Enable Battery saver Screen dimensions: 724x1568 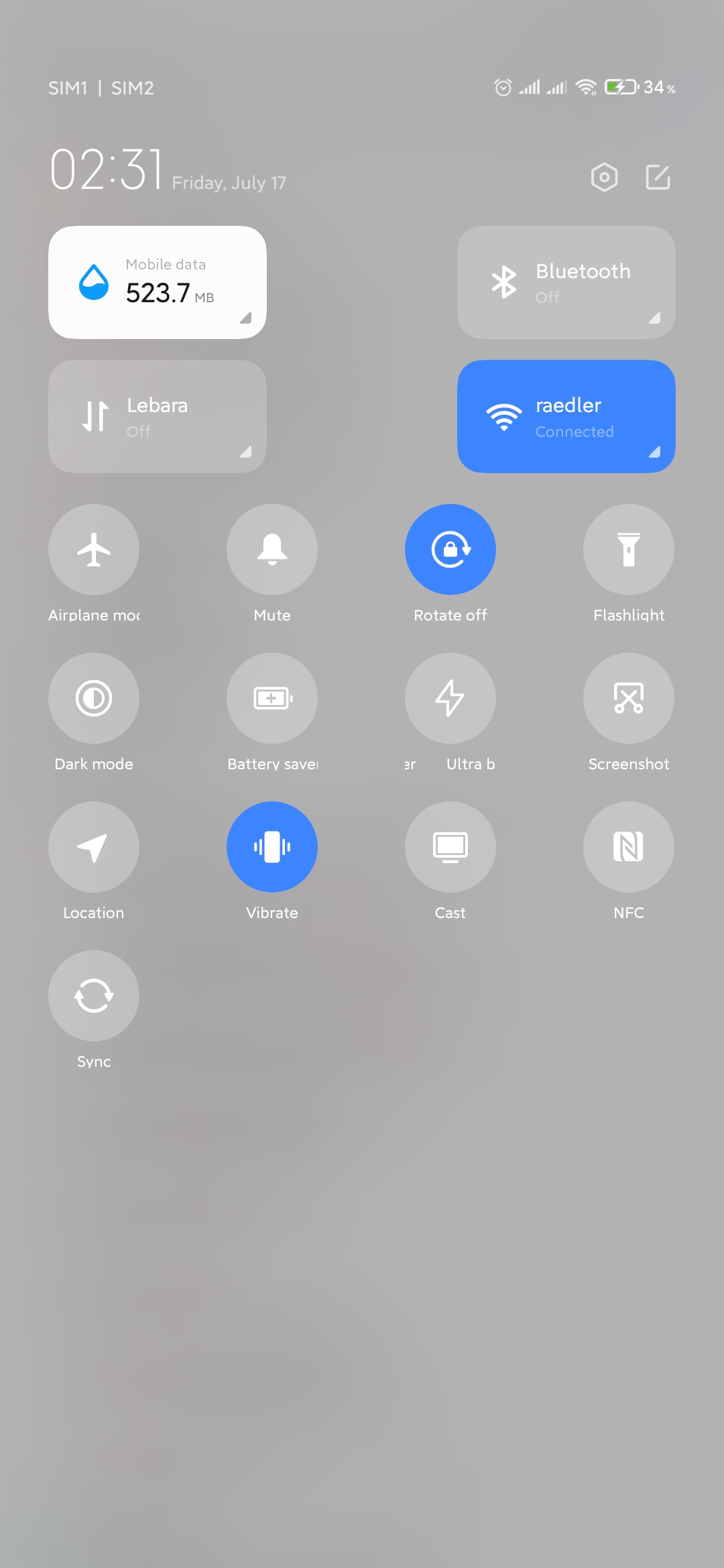click(272, 698)
